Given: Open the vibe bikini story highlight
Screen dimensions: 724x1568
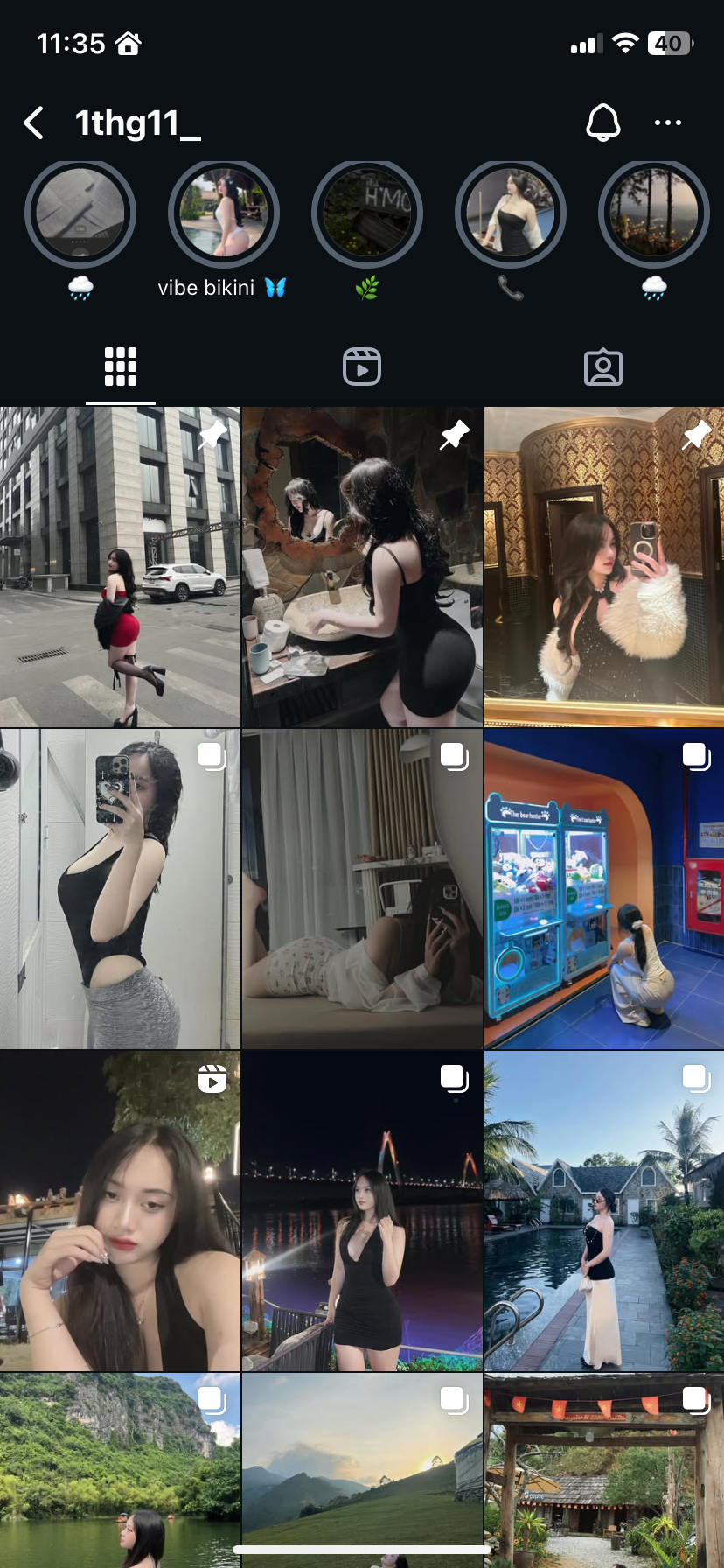Looking at the screenshot, I should [x=223, y=213].
